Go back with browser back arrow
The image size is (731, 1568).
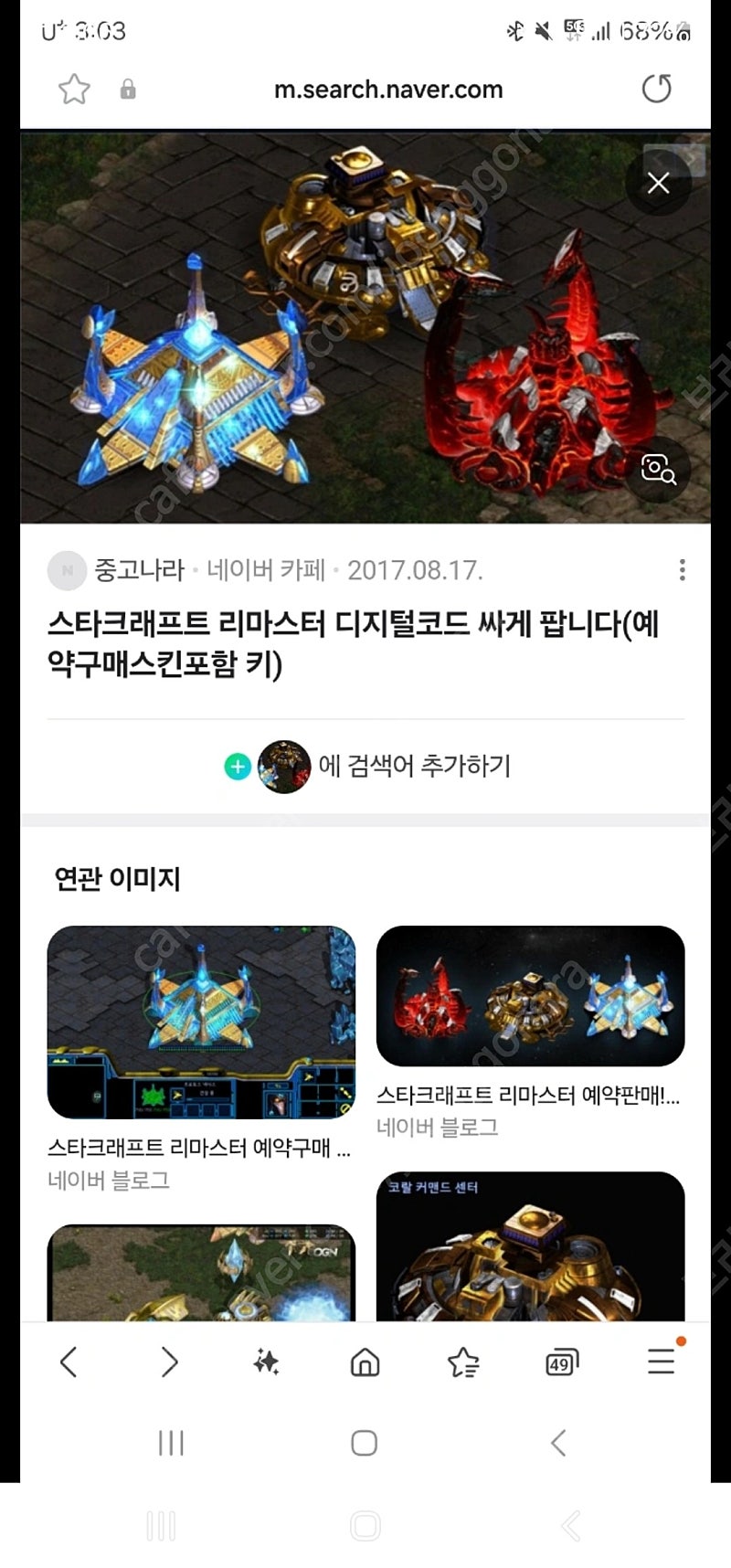(x=69, y=1362)
